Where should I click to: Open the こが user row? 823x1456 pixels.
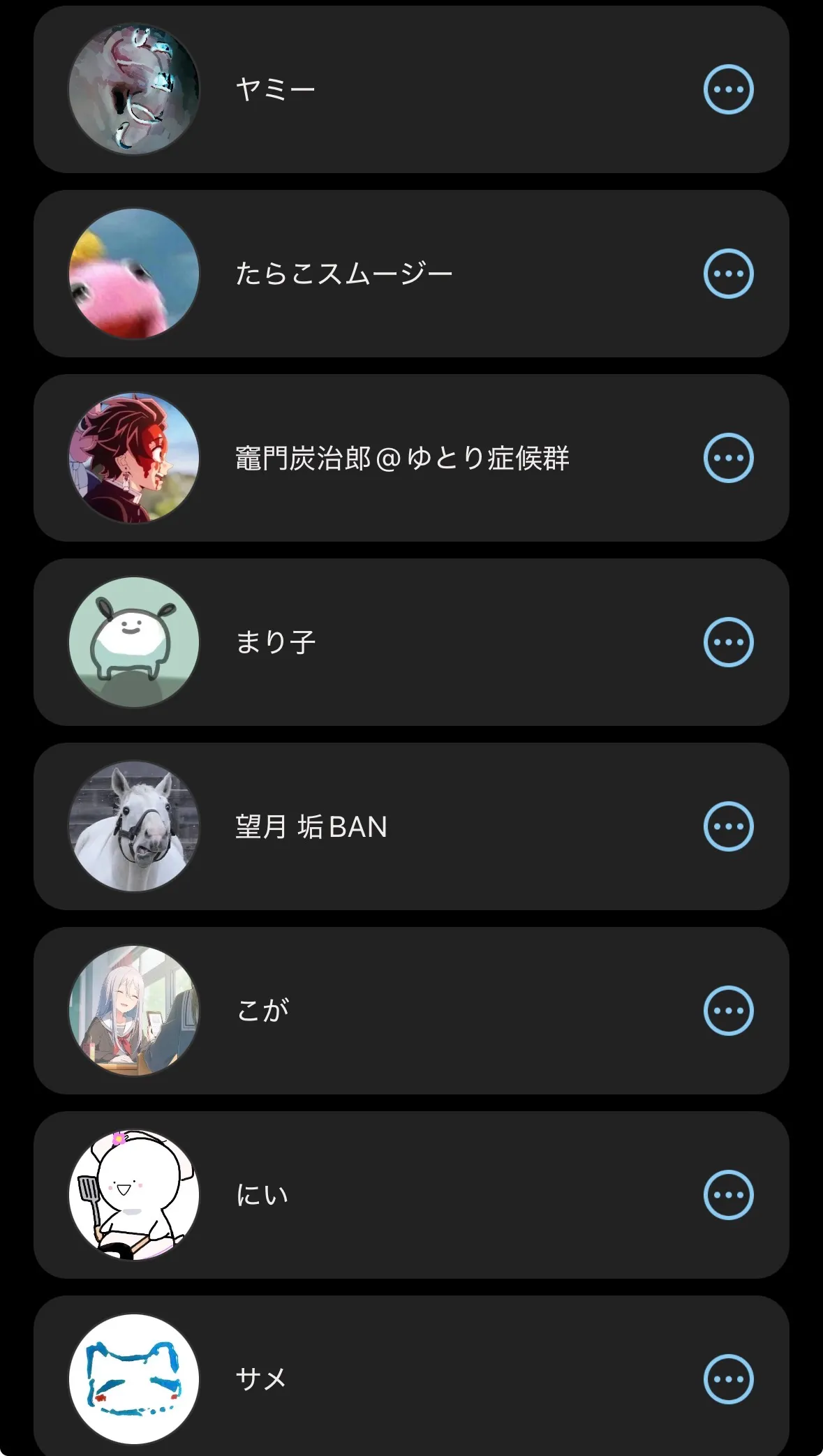coord(411,1011)
